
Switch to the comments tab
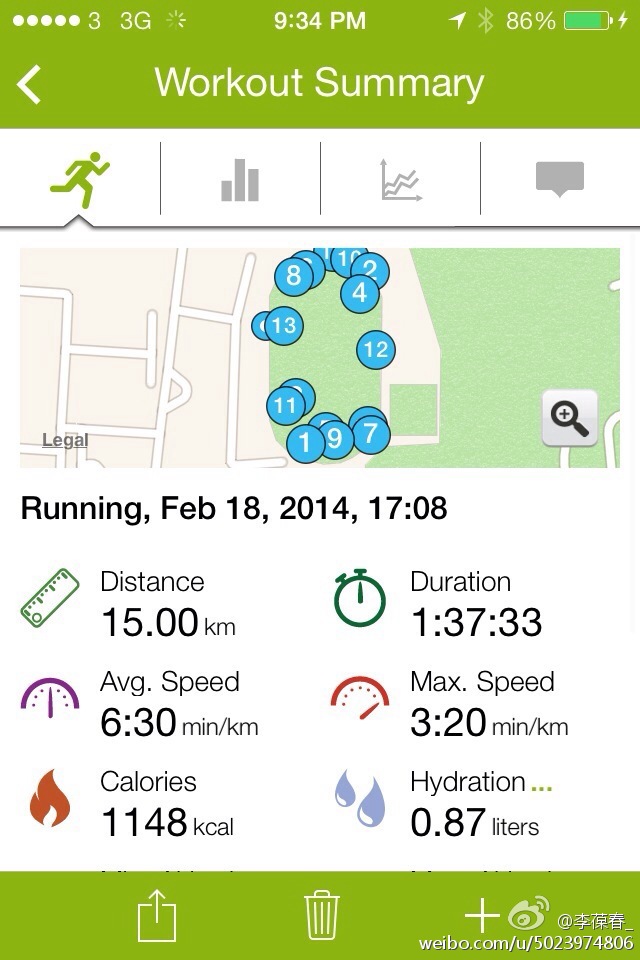coord(560,179)
